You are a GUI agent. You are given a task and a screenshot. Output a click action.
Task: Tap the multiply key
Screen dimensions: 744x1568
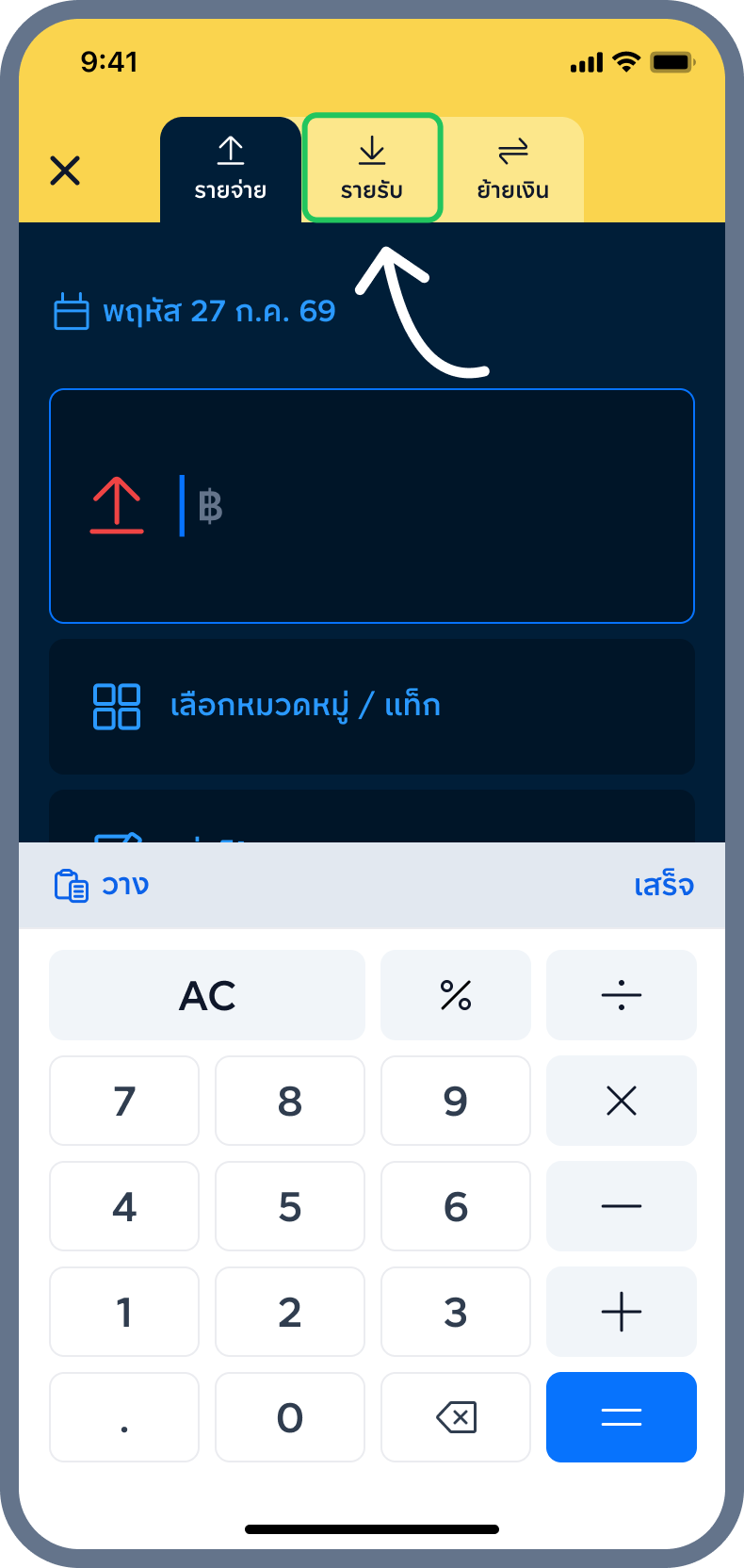[622, 1101]
